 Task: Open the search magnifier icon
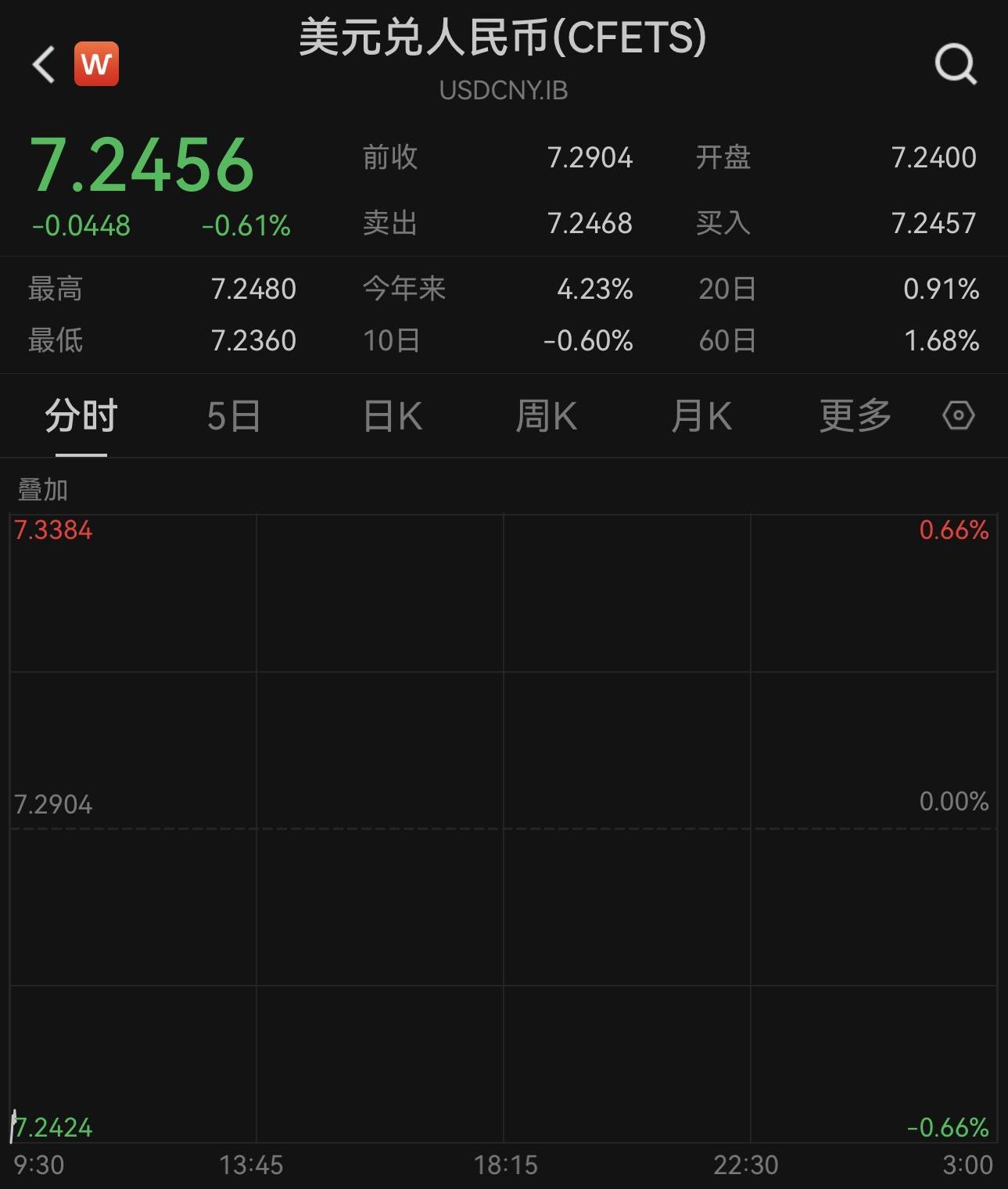click(956, 63)
